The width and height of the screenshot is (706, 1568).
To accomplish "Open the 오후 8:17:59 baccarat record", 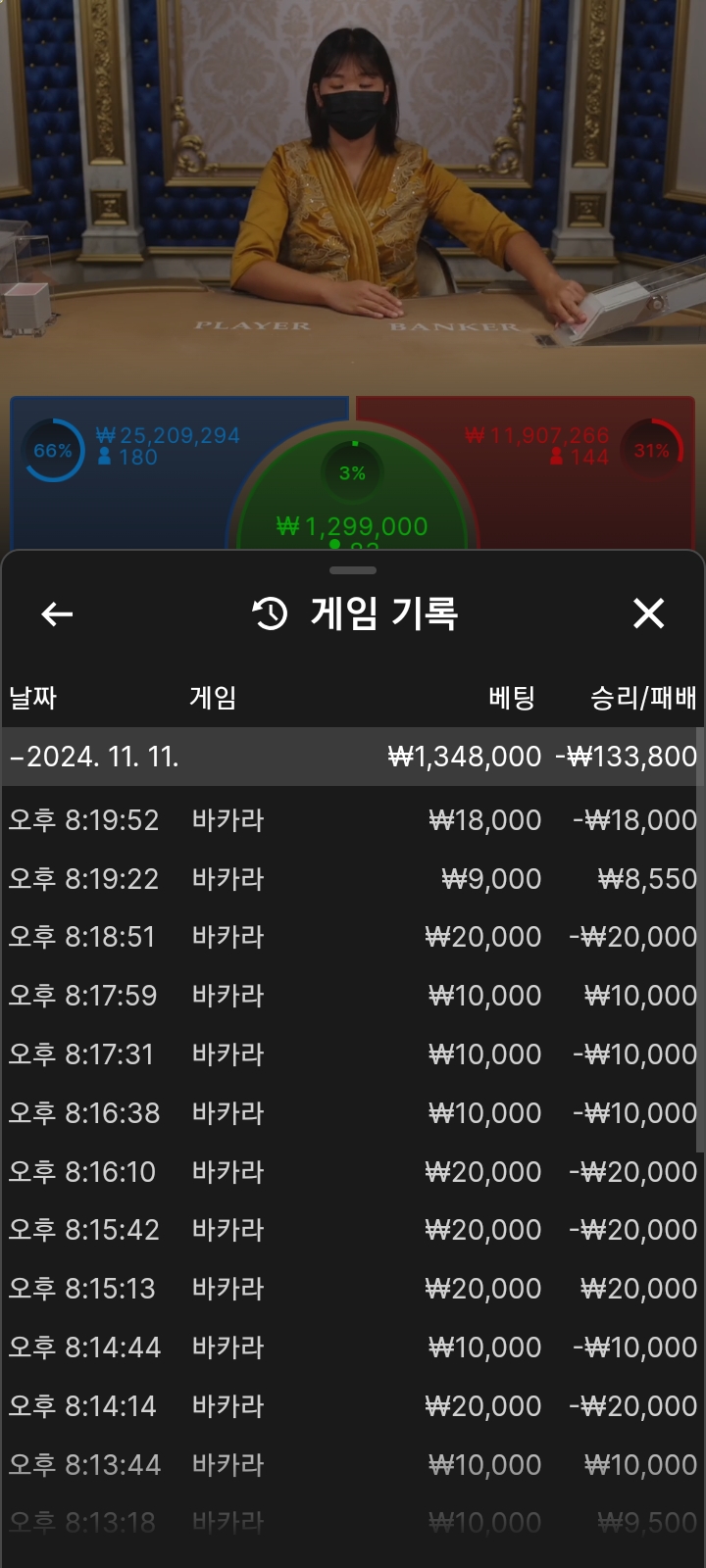I will click(351, 996).
